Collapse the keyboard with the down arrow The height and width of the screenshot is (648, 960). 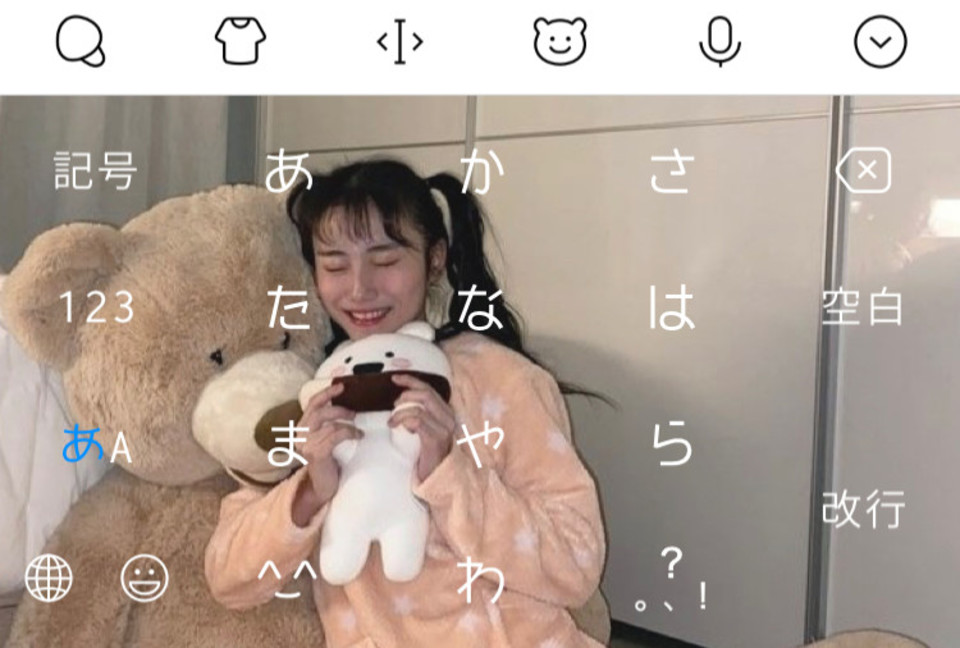click(x=880, y=43)
